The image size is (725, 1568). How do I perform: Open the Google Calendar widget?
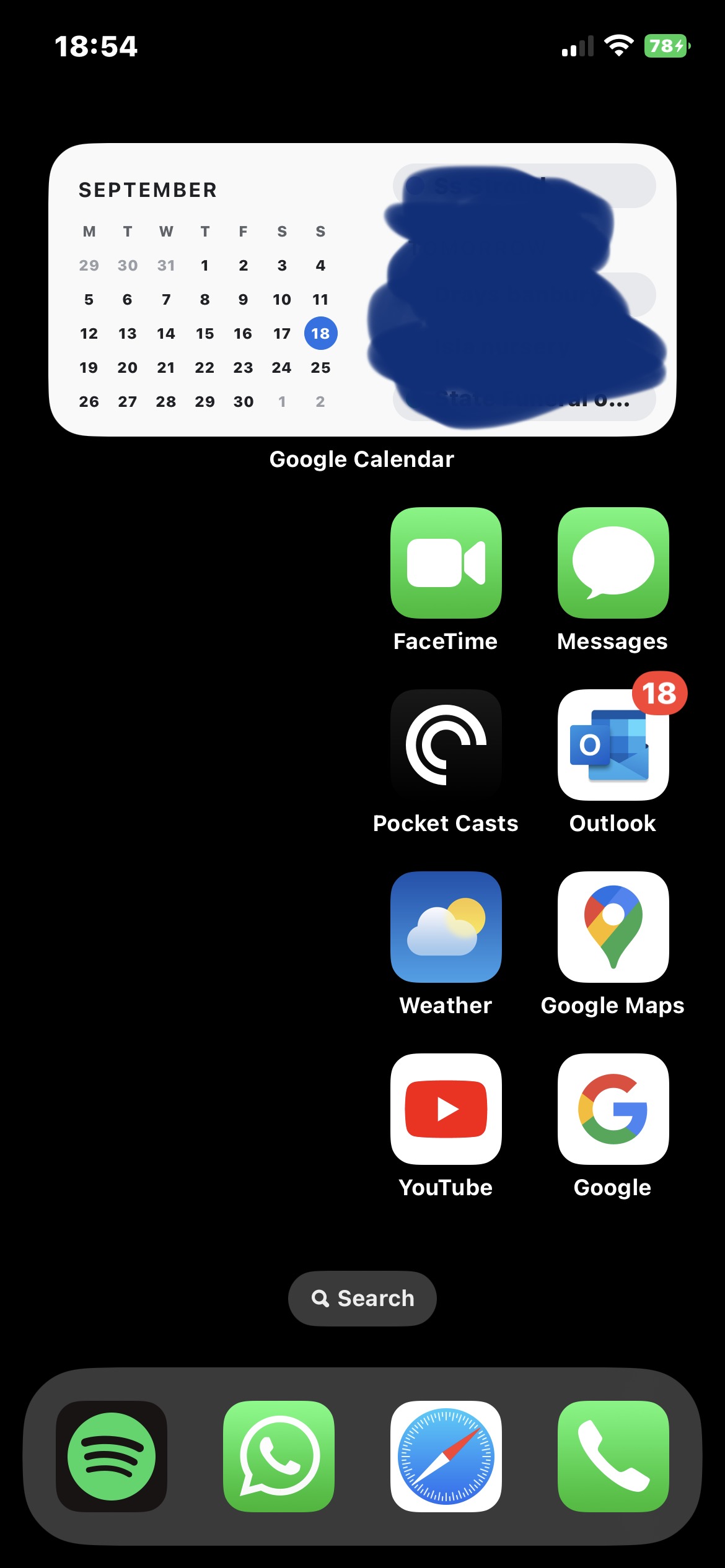[362, 290]
